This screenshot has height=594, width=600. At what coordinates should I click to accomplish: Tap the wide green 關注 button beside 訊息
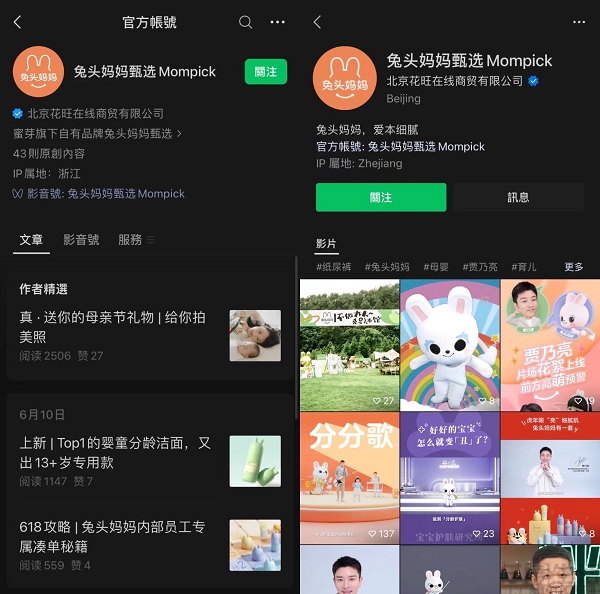coord(380,197)
